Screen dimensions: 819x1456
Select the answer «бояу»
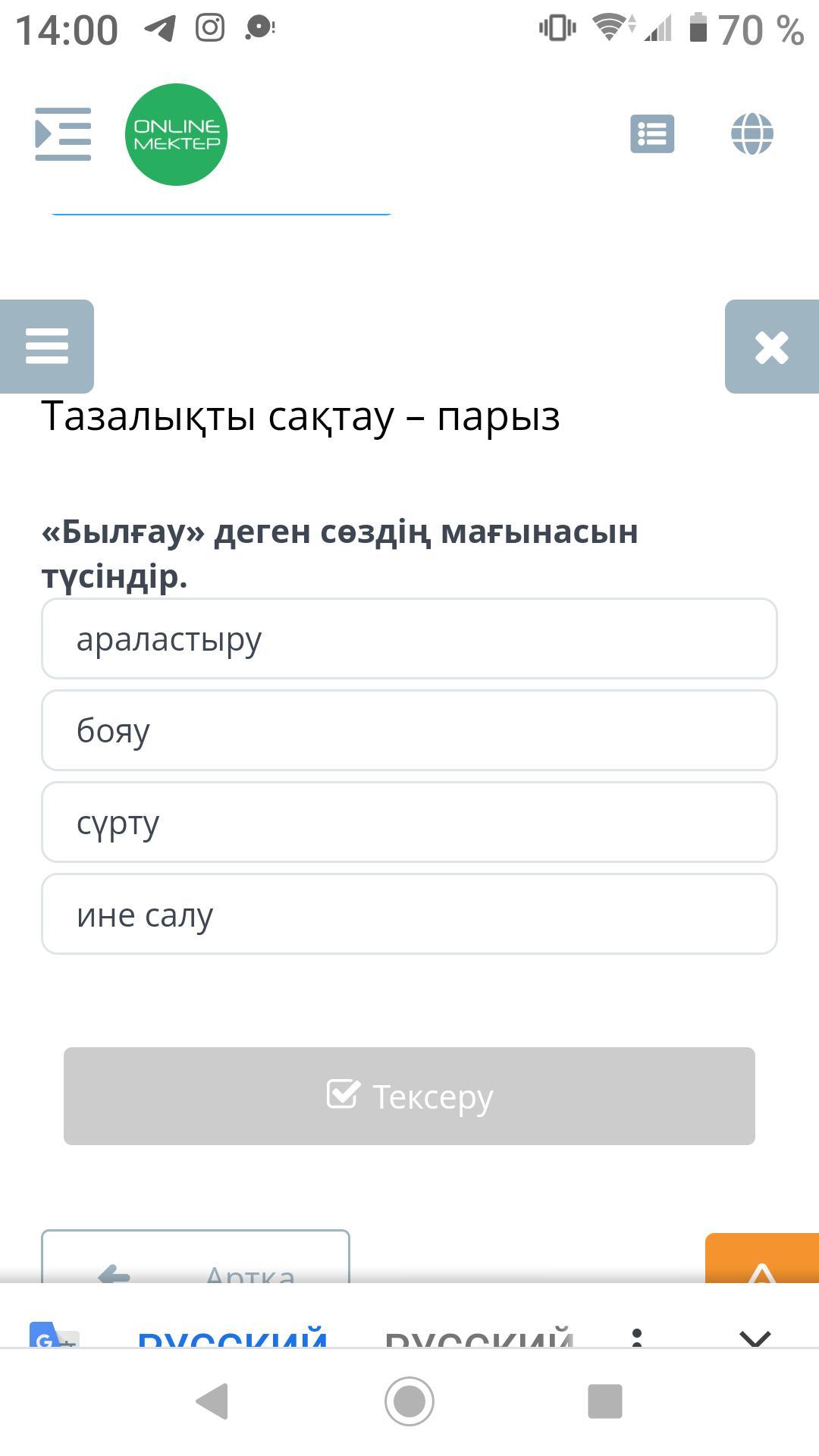(409, 730)
